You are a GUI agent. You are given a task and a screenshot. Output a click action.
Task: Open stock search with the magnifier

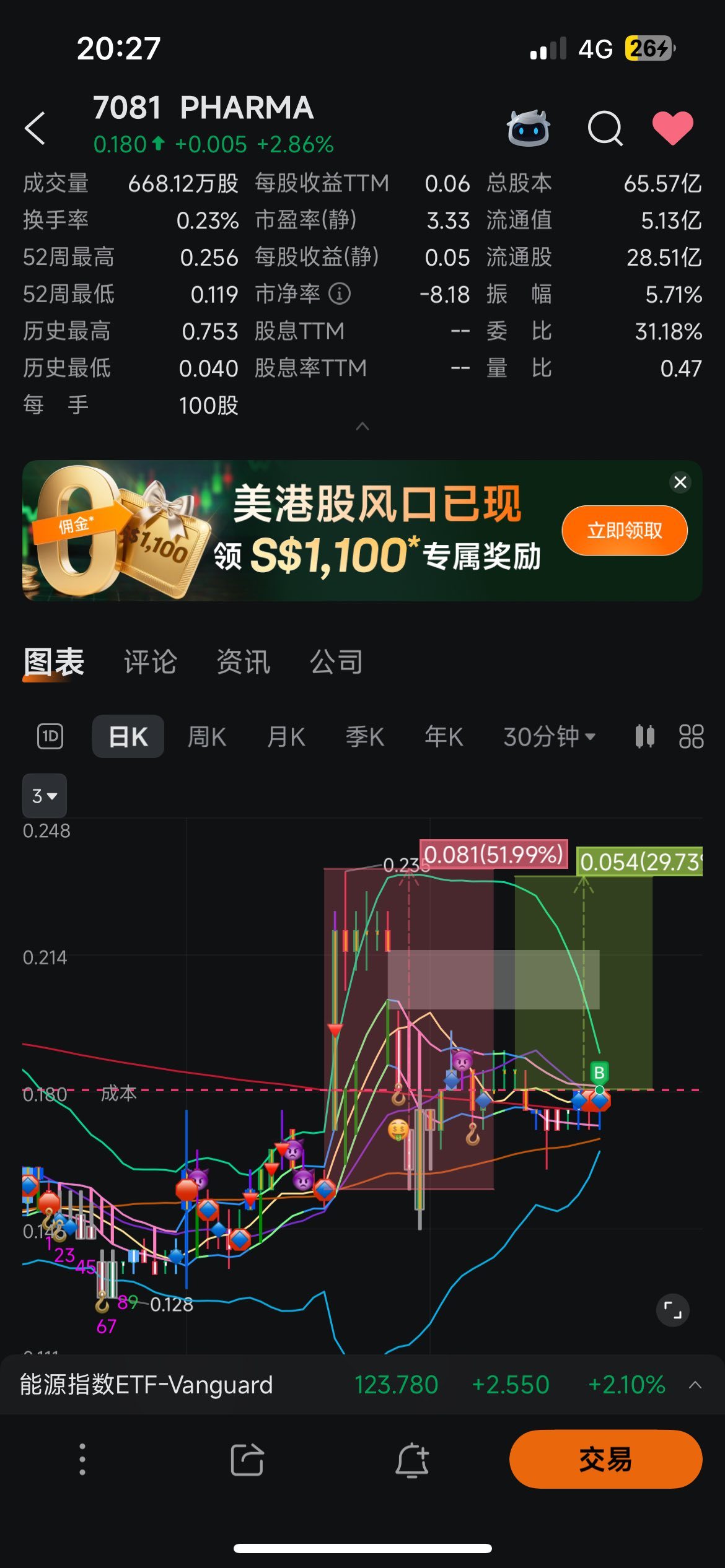click(x=605, y=128)
